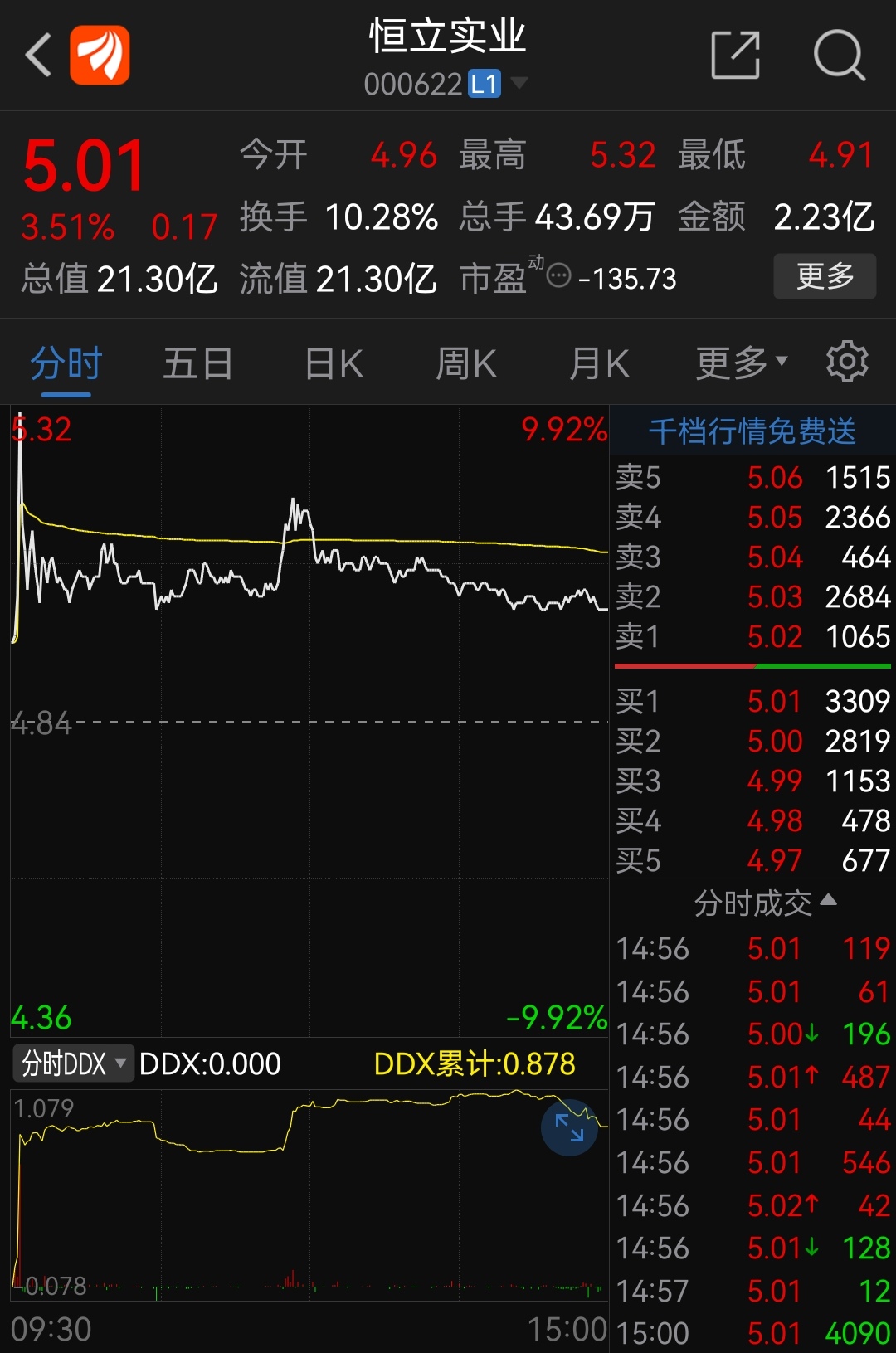Screen dimensions: 896x1353
Task: Select the 月K monthly chart tab
Action: (599, 363)
